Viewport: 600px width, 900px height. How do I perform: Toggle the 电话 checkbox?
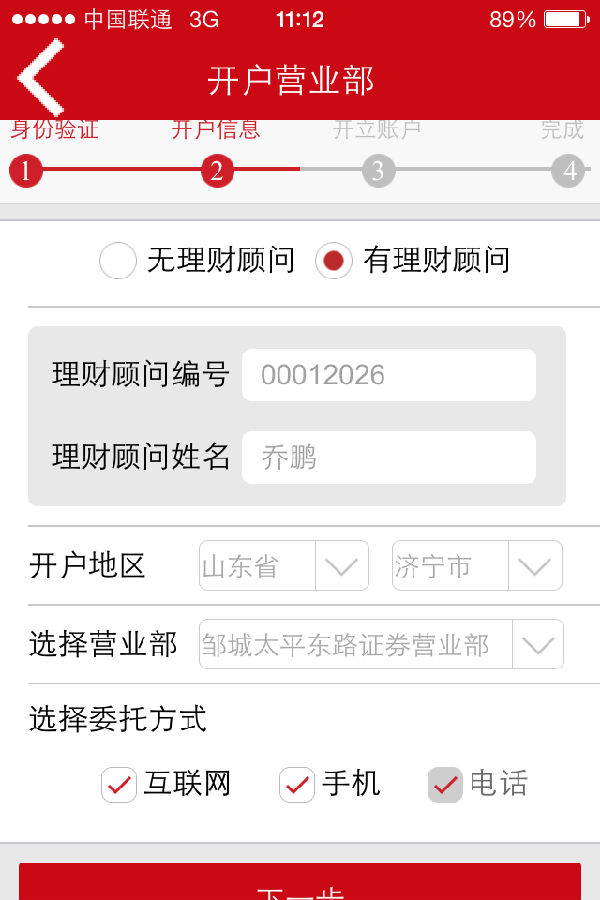pyautogui.click(x=445, y=785)
